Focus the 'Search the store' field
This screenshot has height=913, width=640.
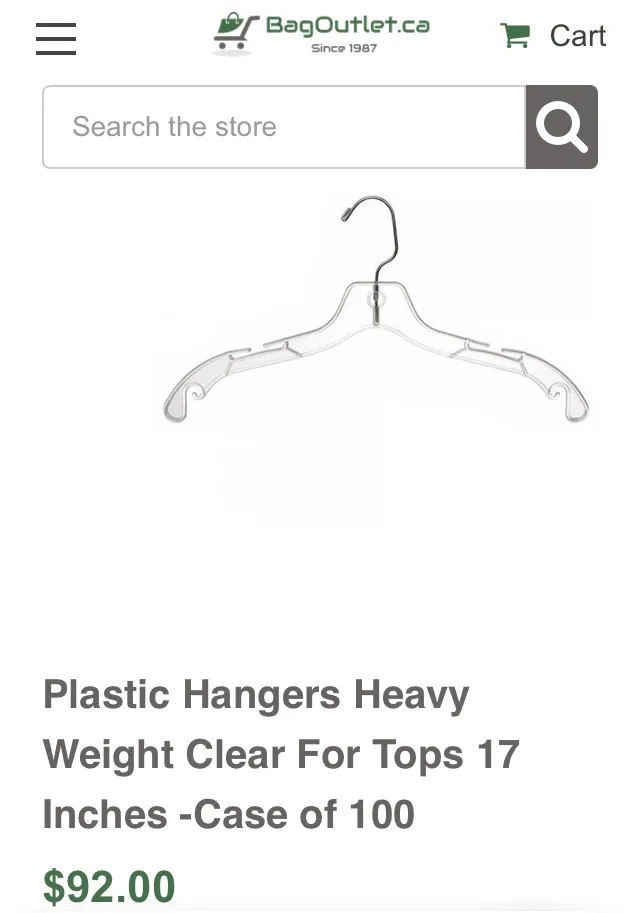[284, 127]
